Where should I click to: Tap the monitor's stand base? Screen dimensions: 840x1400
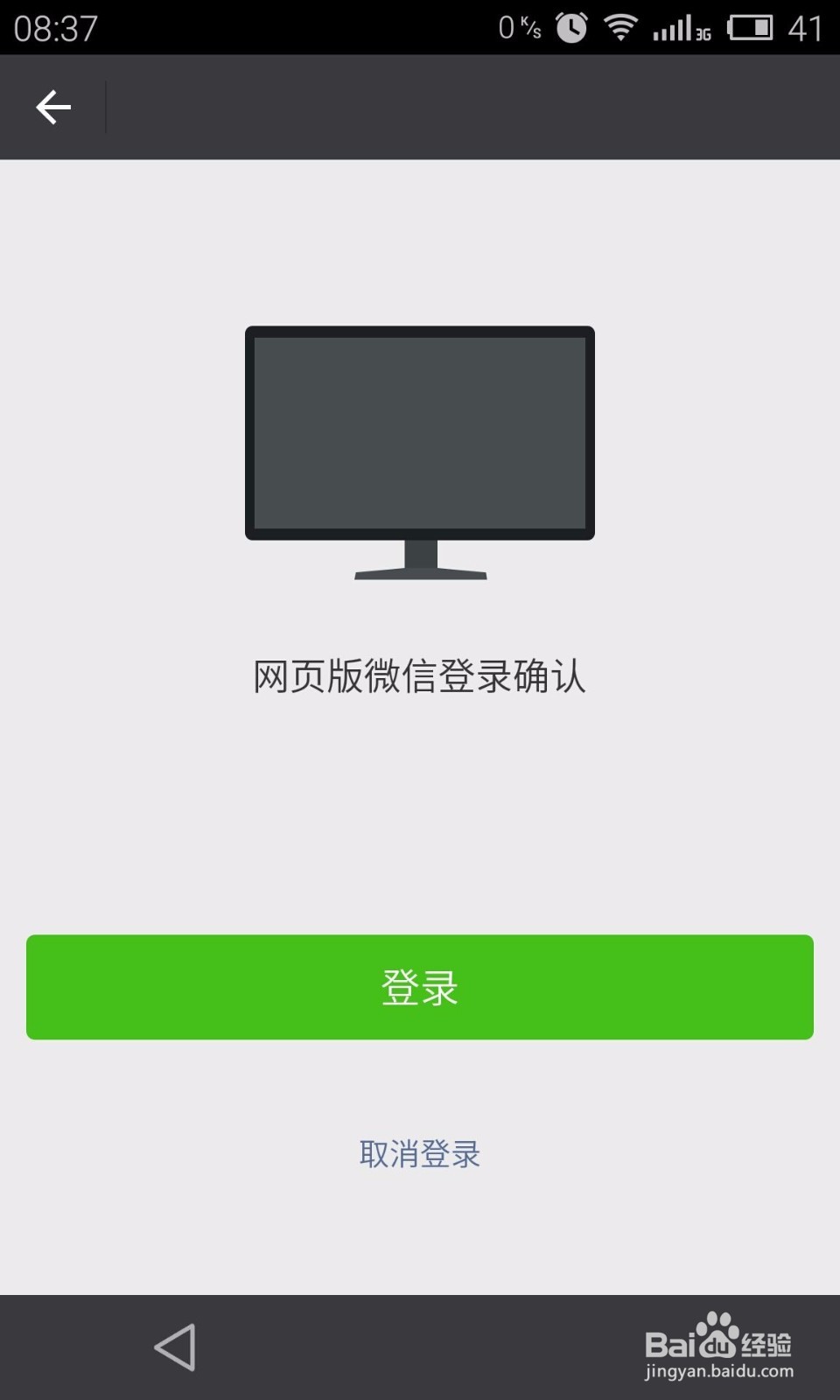(420, 576)
